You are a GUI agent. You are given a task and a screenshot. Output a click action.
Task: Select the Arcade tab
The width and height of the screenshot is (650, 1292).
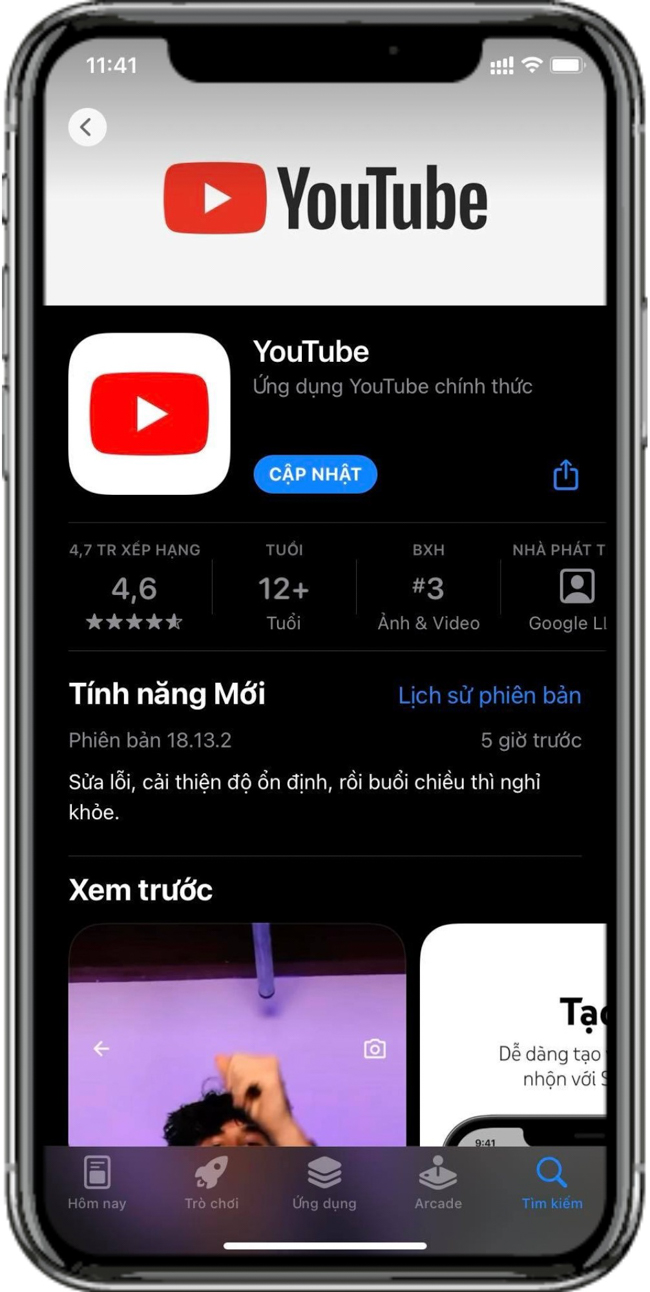[438, 1183]
